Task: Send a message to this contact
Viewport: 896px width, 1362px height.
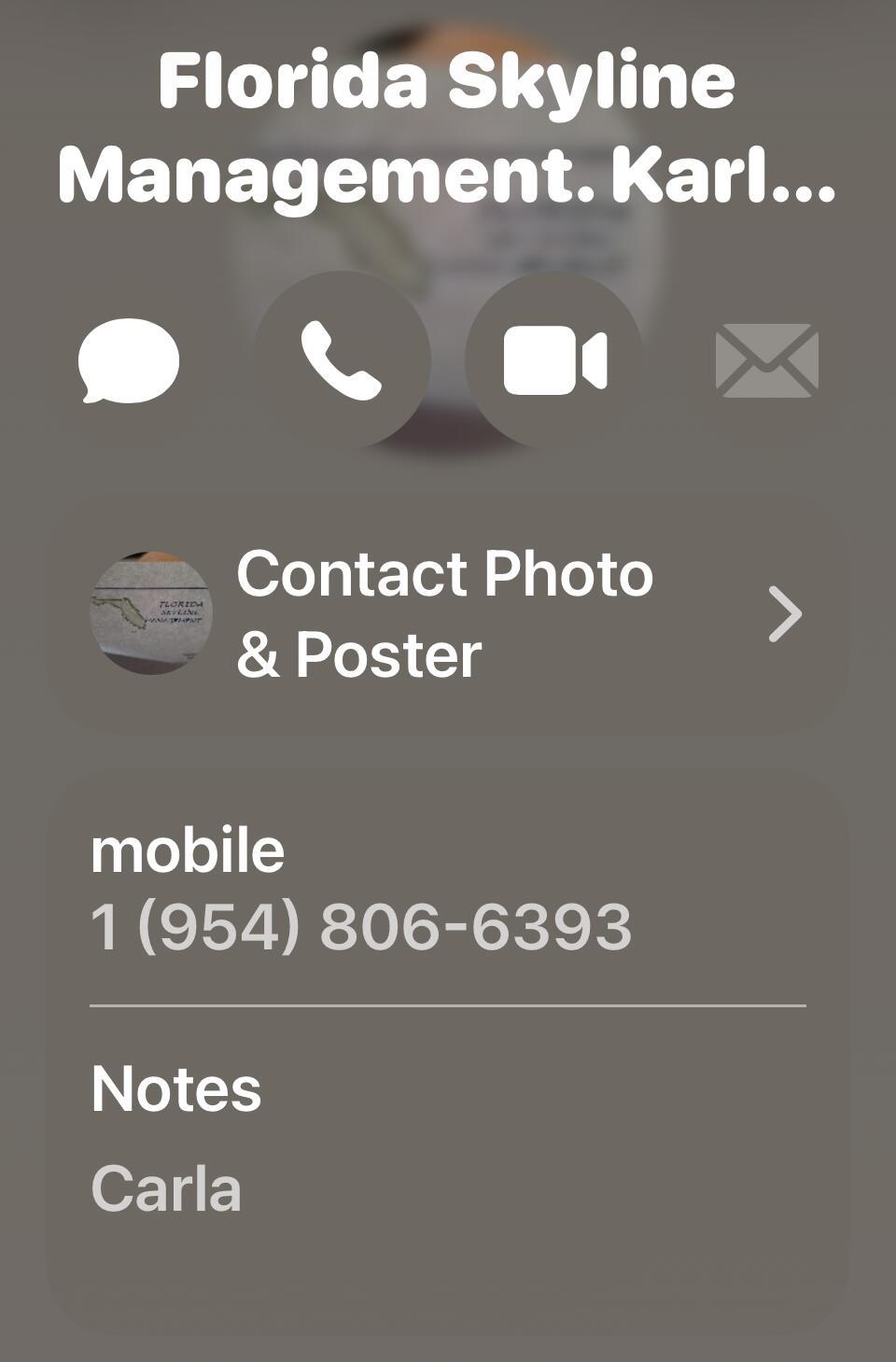Action: 129,360
